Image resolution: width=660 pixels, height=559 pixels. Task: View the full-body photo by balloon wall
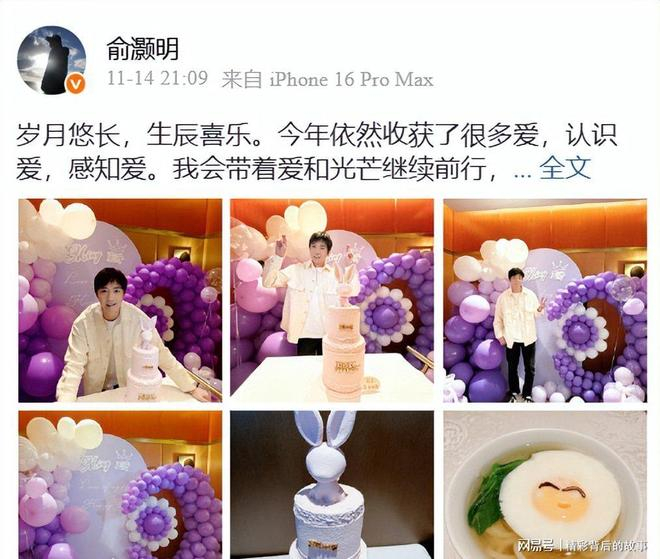tap(545, 300)
